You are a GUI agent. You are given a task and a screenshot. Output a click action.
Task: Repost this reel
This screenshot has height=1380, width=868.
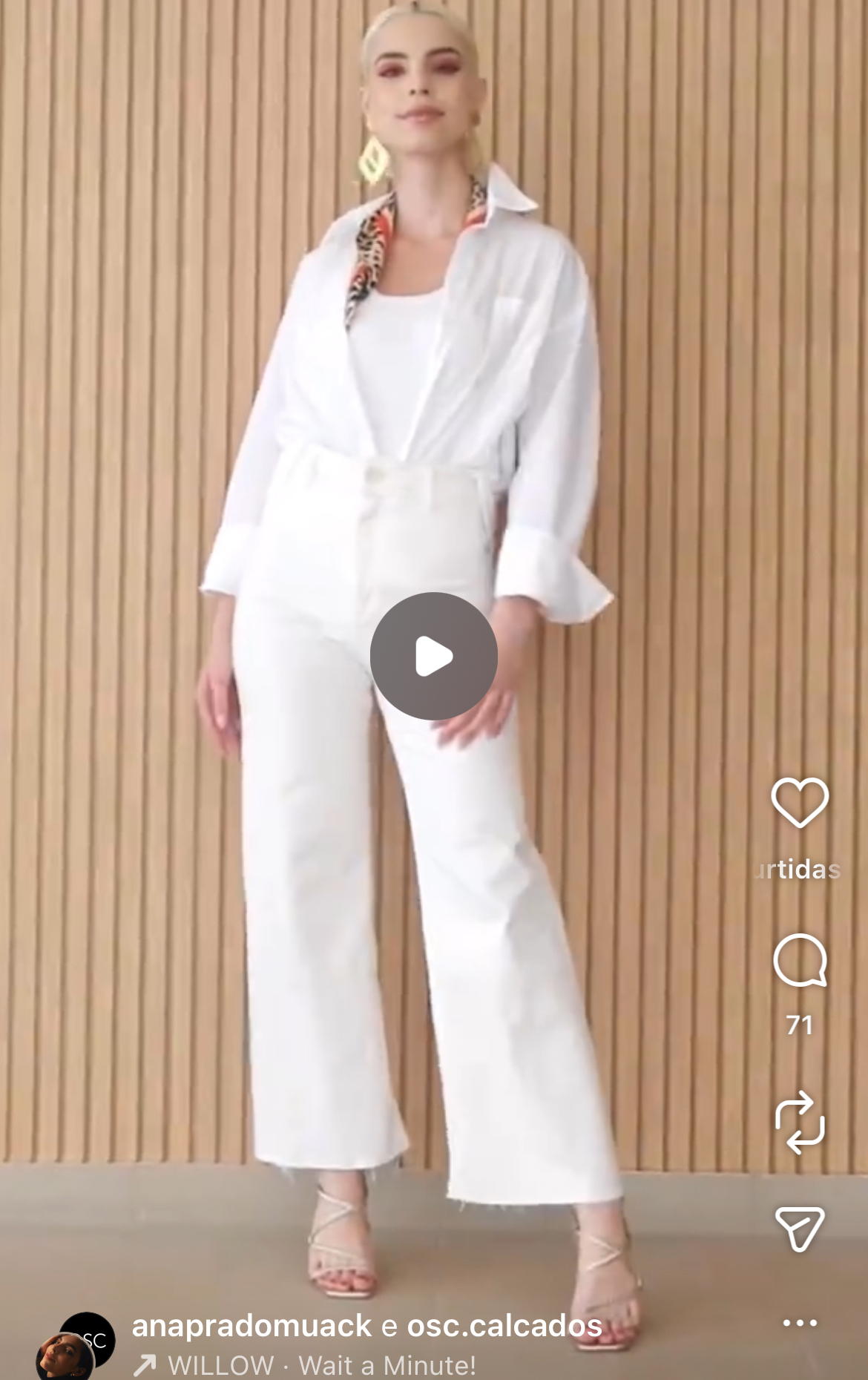(799, 1122)
